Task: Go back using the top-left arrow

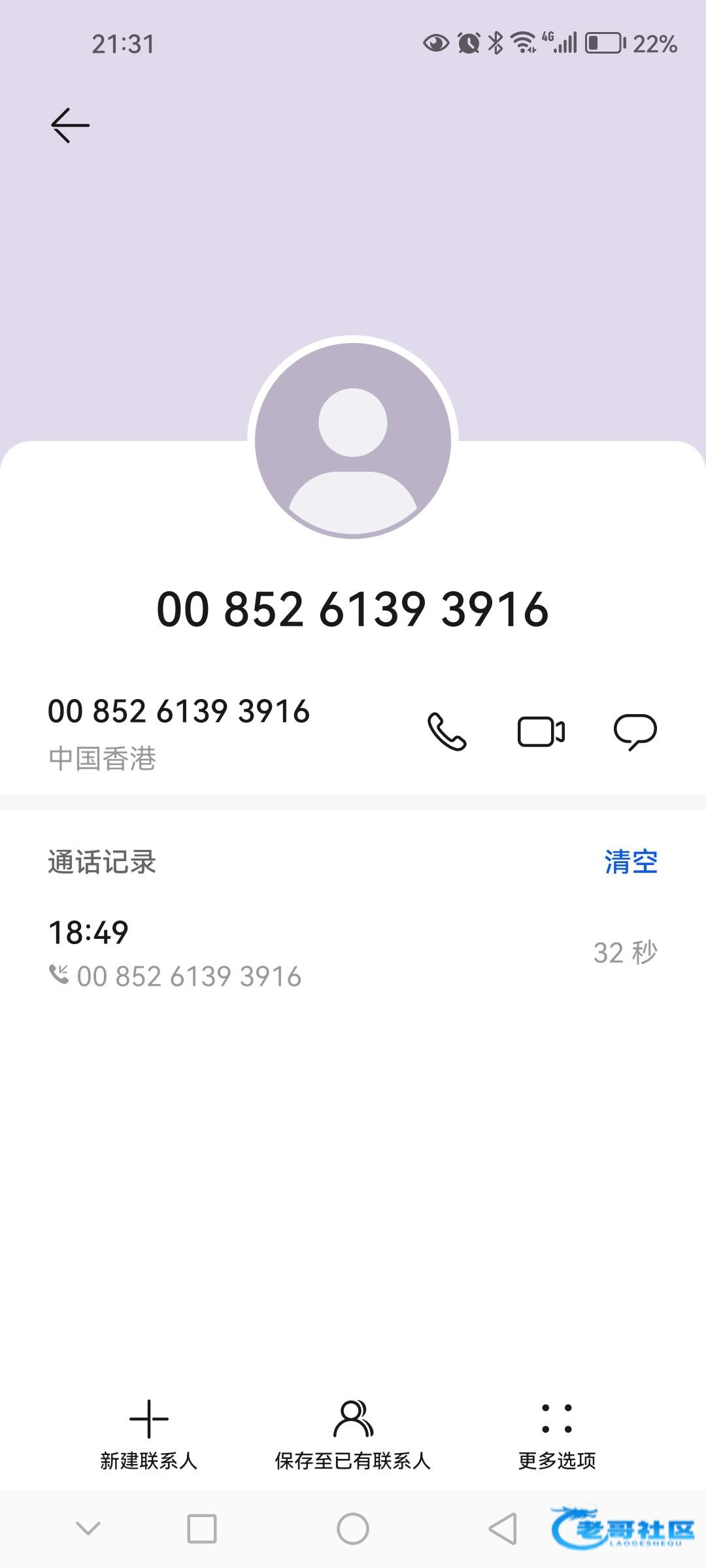Action: coord(70,125)
